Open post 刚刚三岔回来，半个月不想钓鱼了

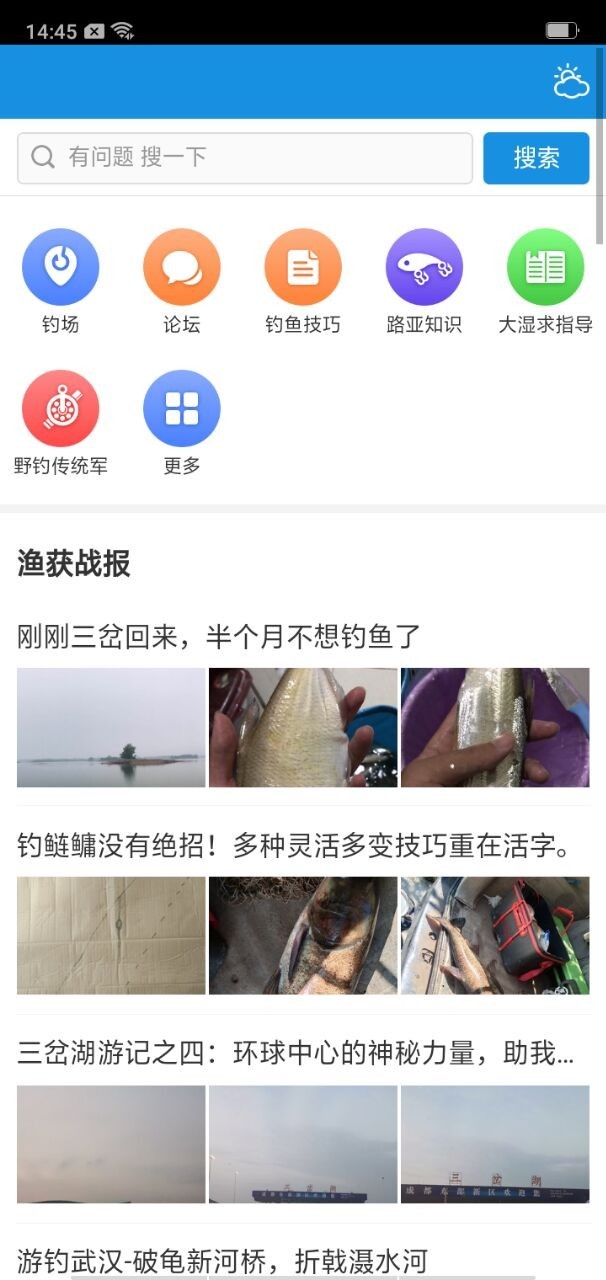pyautogui.click(x=220, y=636)
